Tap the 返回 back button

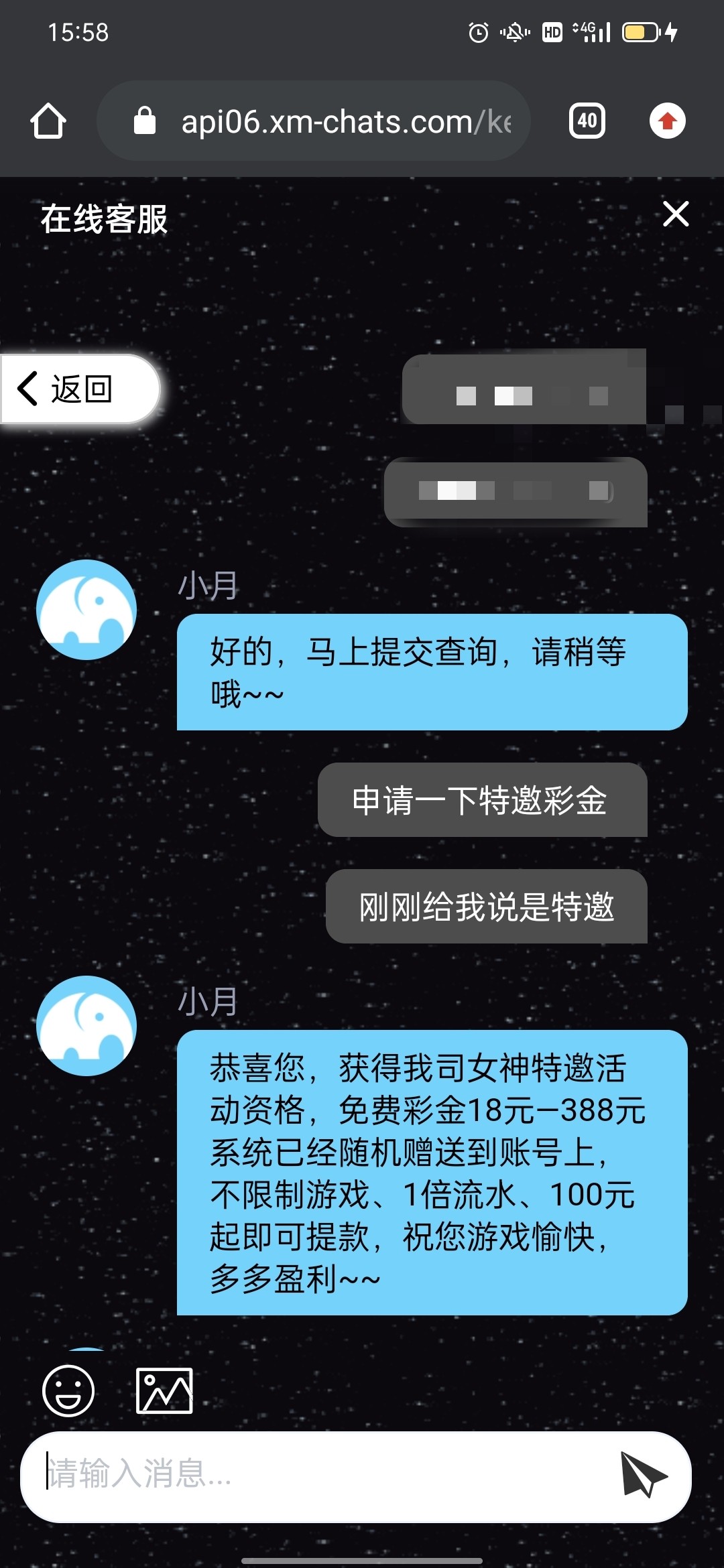(79, 389)
